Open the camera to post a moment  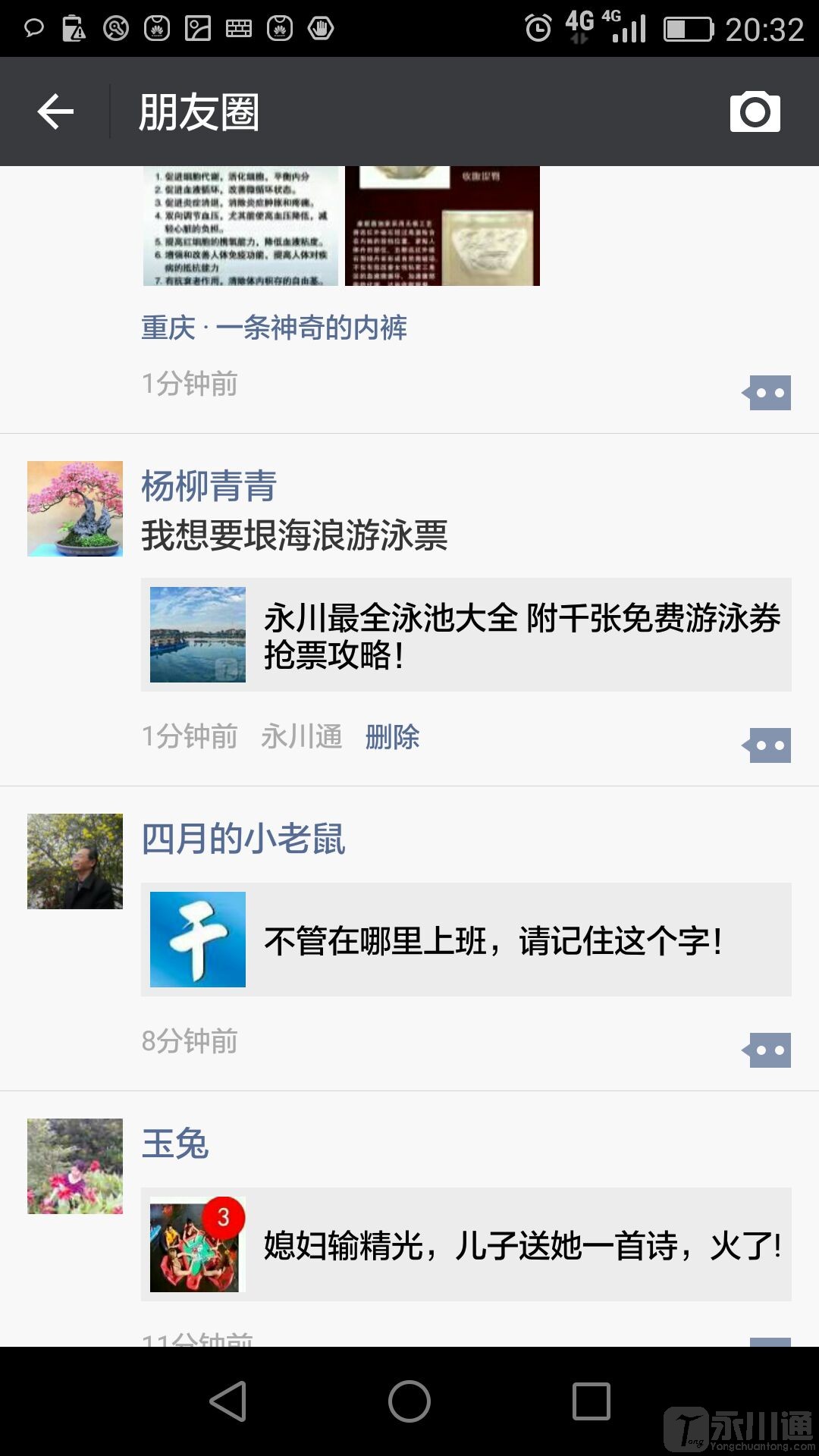click(755, 112)
